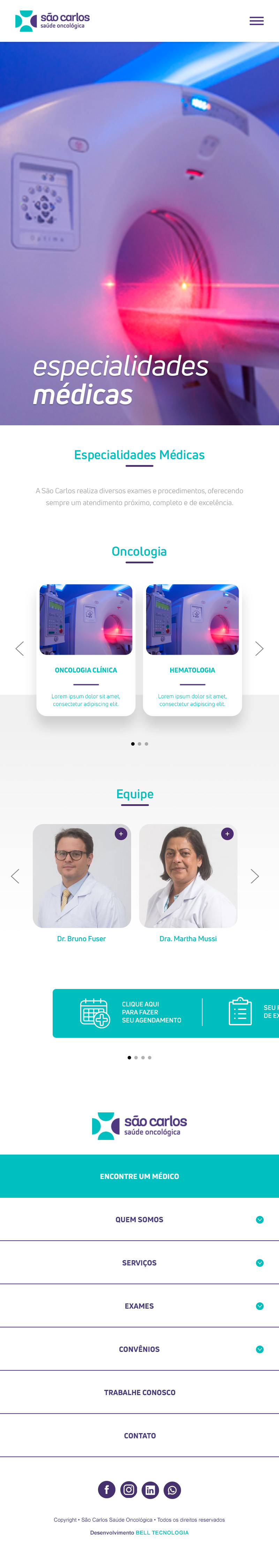Go to previous Equipe members
This screenshot has width=279, height=1568.
[15, 876]
